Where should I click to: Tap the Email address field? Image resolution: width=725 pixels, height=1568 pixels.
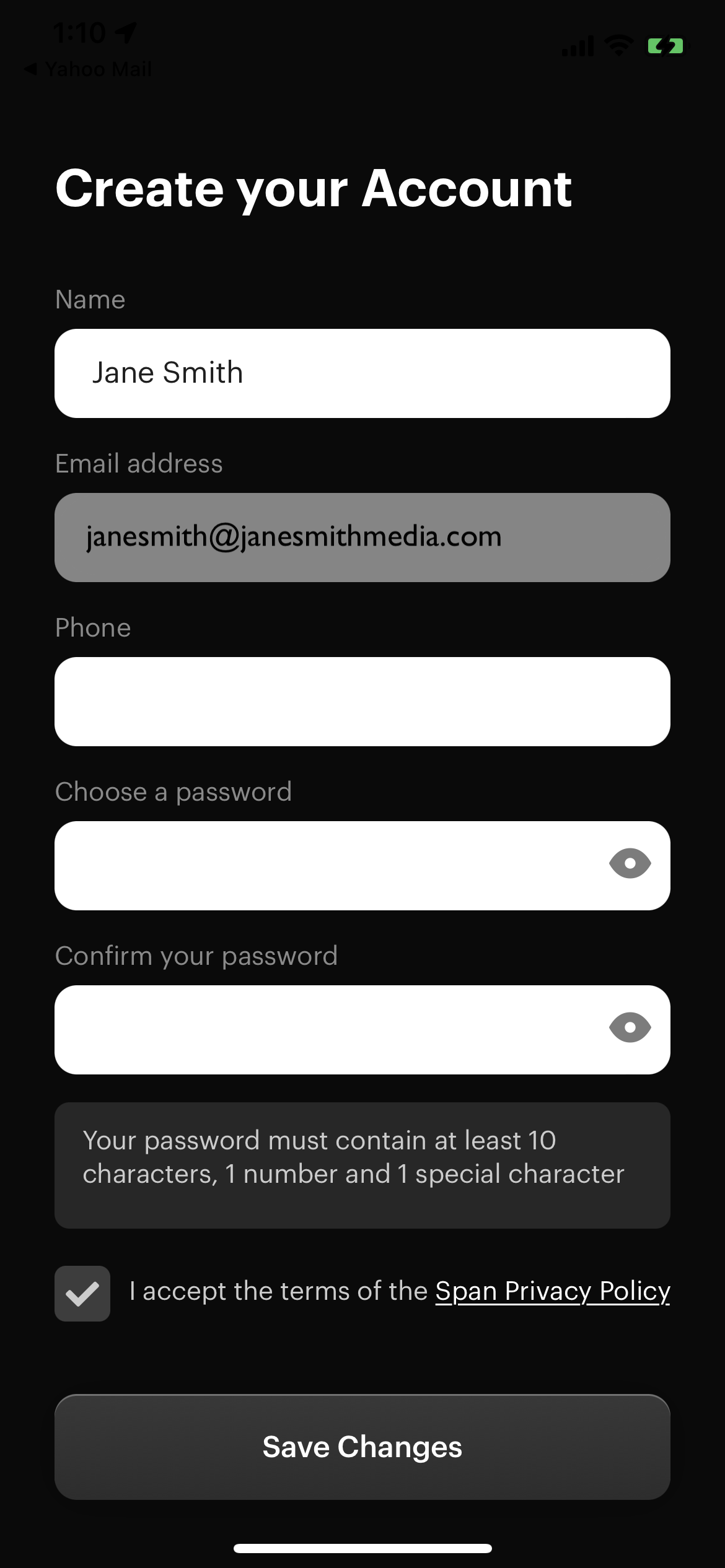[362, 538]
